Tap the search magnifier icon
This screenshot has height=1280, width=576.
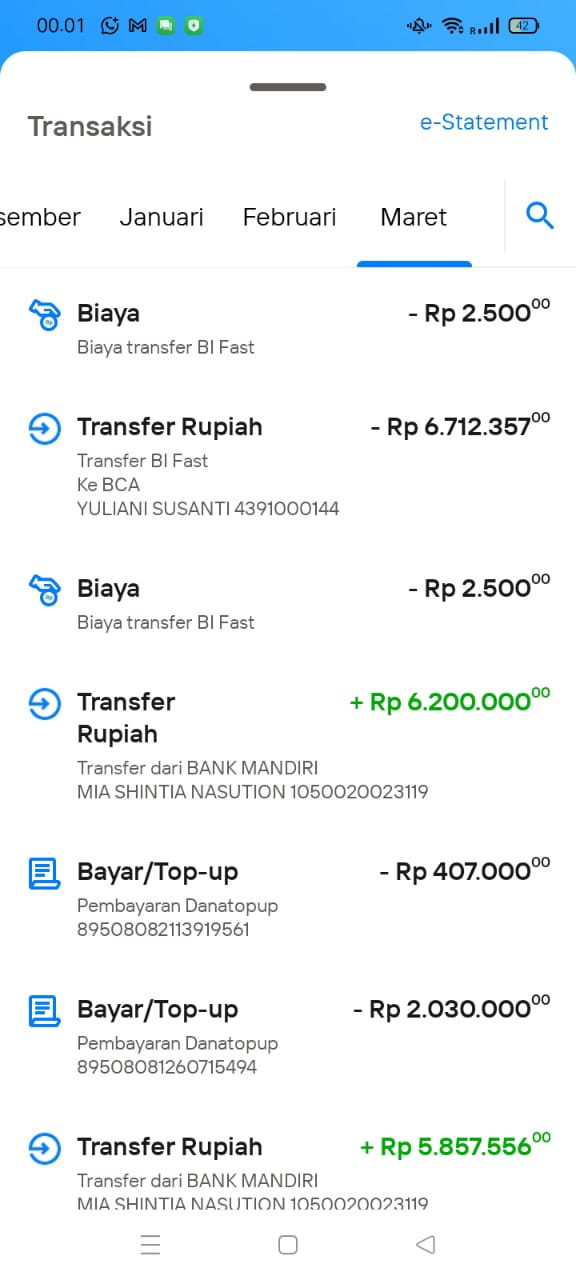[540, 216]
